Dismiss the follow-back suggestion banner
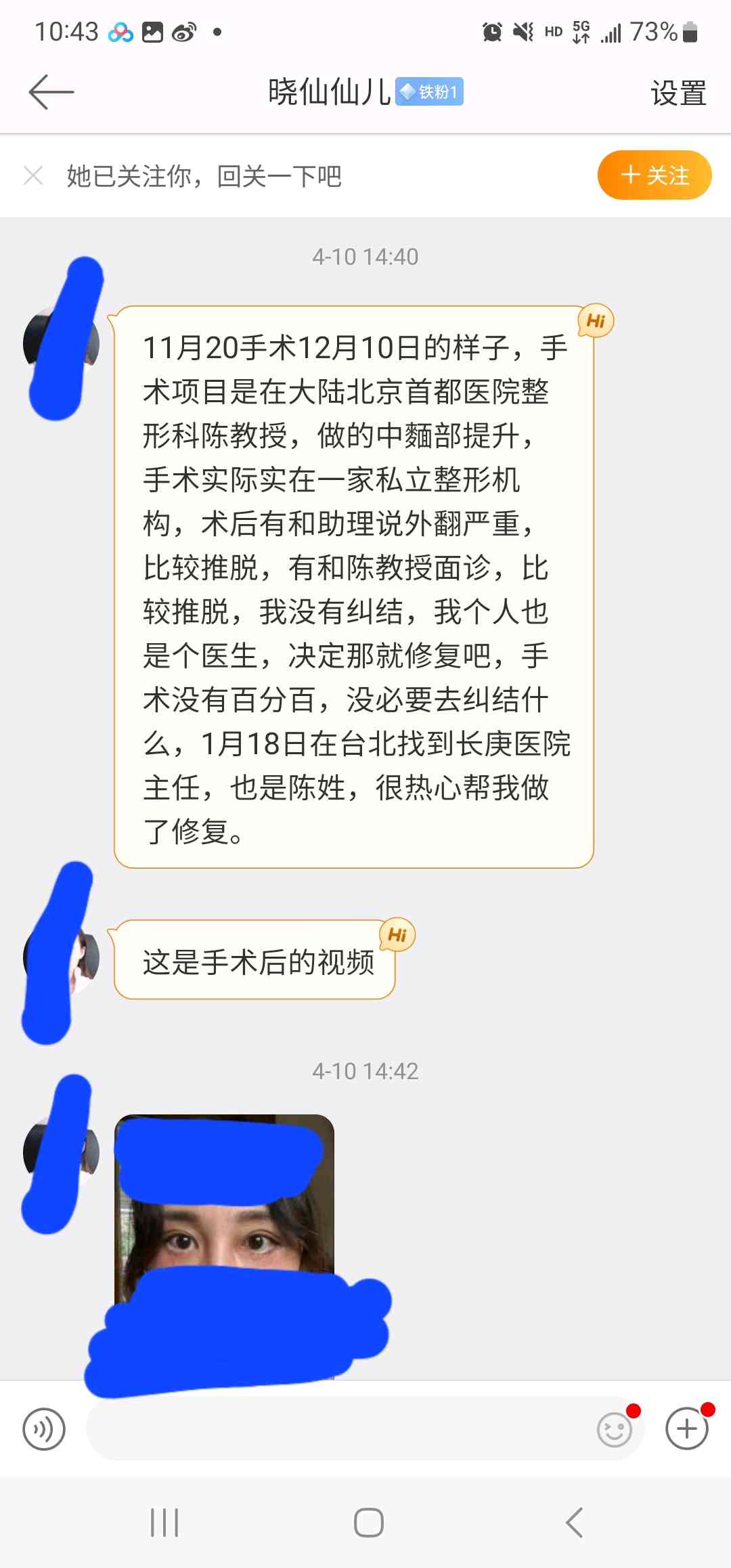Screen dimensions: 731x1568 (33, 176)
